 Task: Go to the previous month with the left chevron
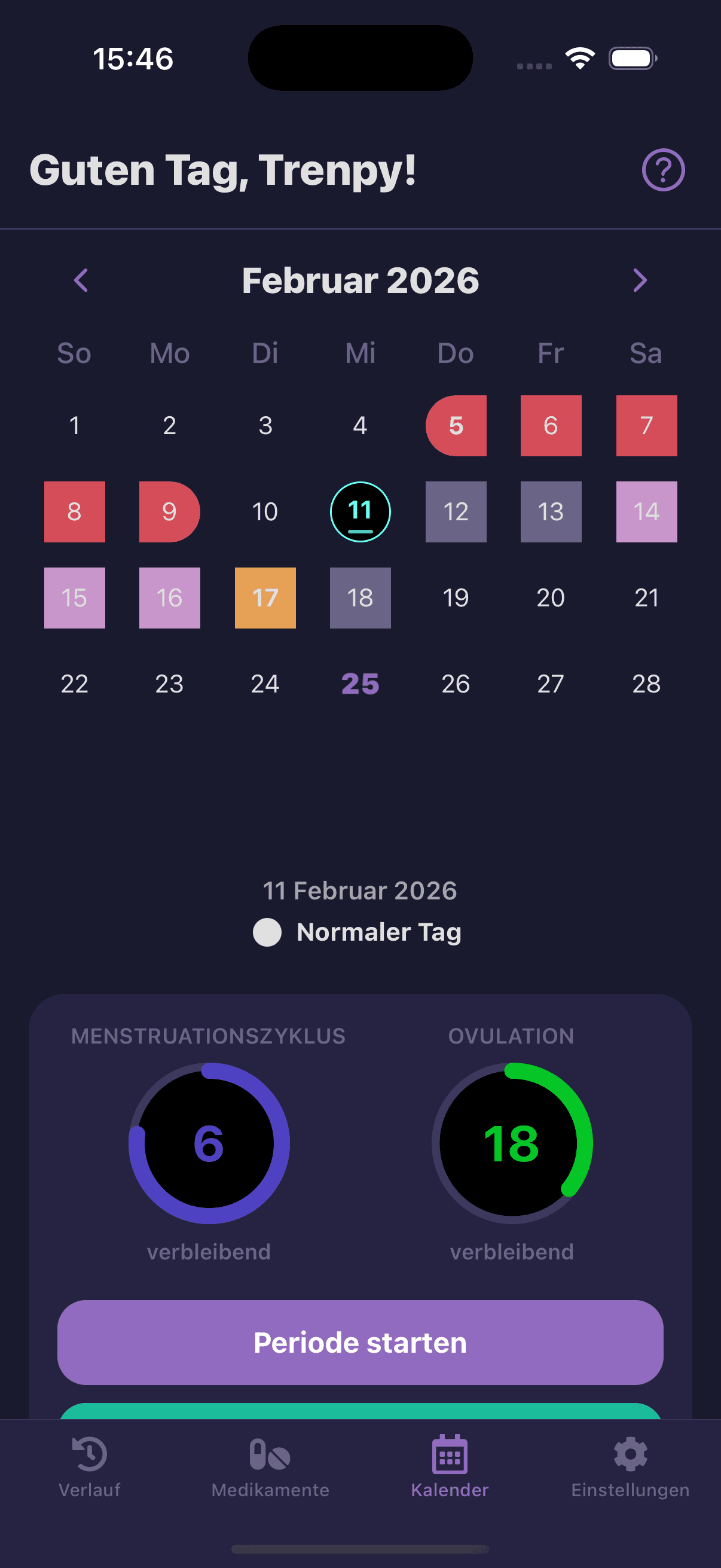(81, 280)
